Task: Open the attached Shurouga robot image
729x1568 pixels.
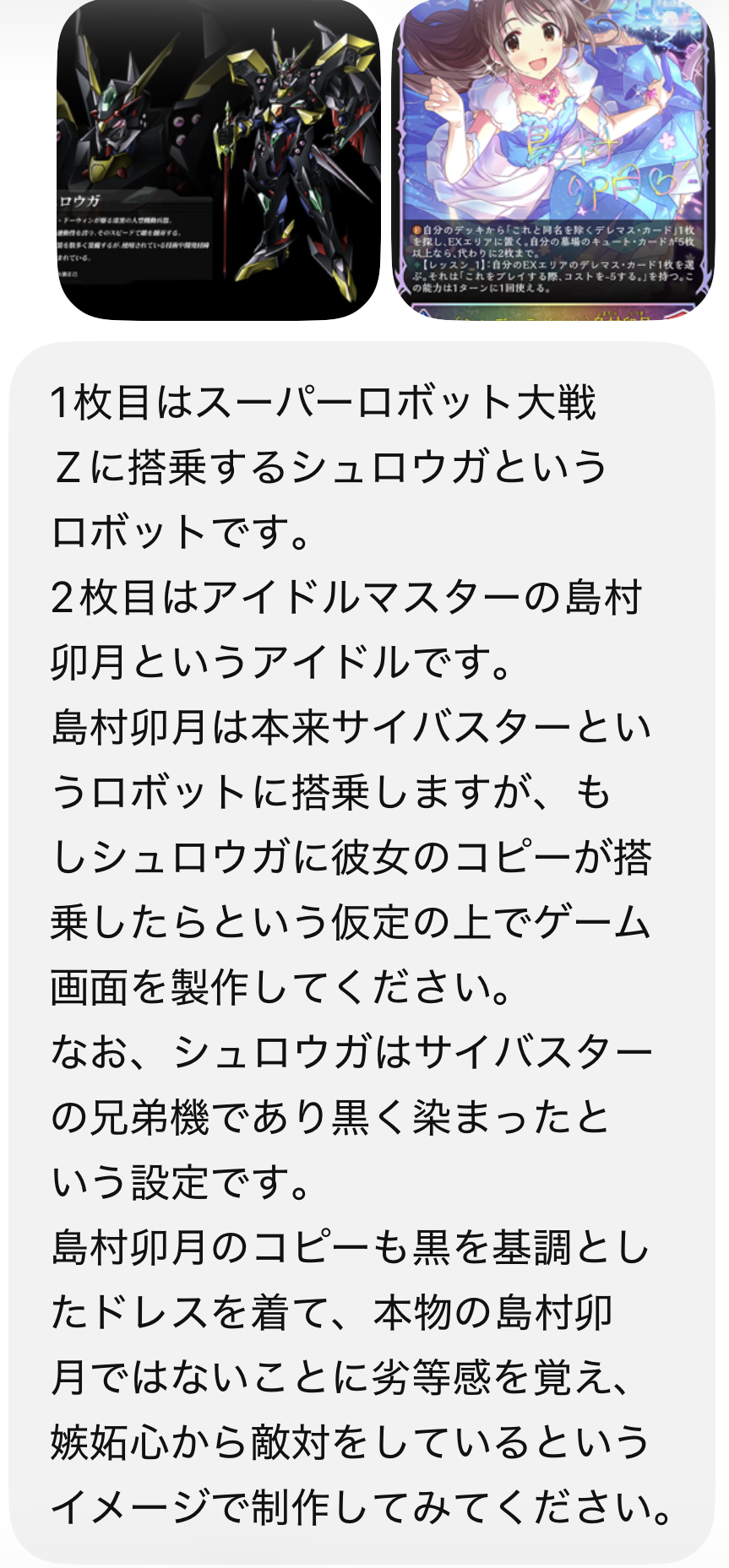Action: click(219, 160)
